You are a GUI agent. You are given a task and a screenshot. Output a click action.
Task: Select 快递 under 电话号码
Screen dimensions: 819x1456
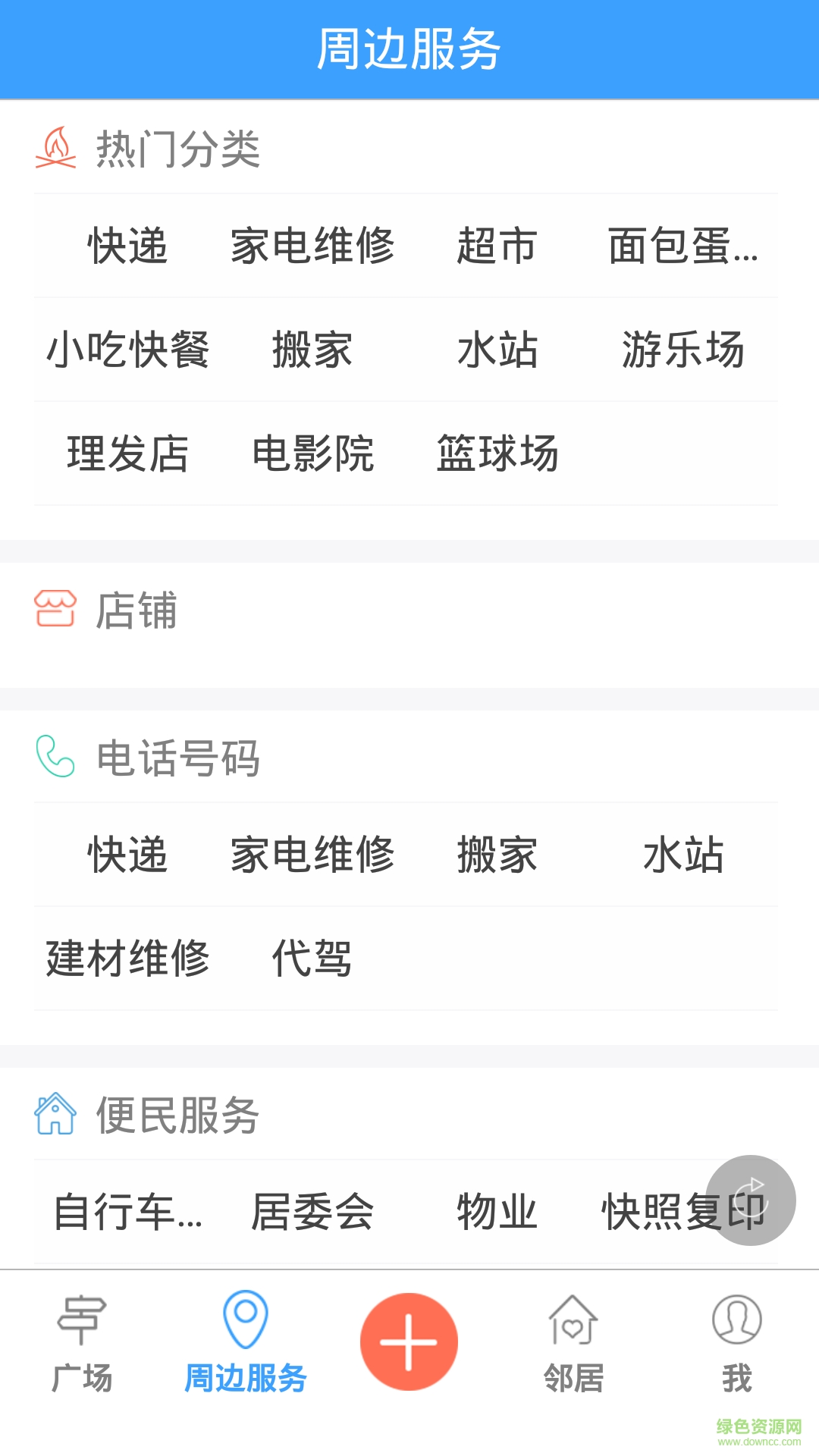[127, 855]
